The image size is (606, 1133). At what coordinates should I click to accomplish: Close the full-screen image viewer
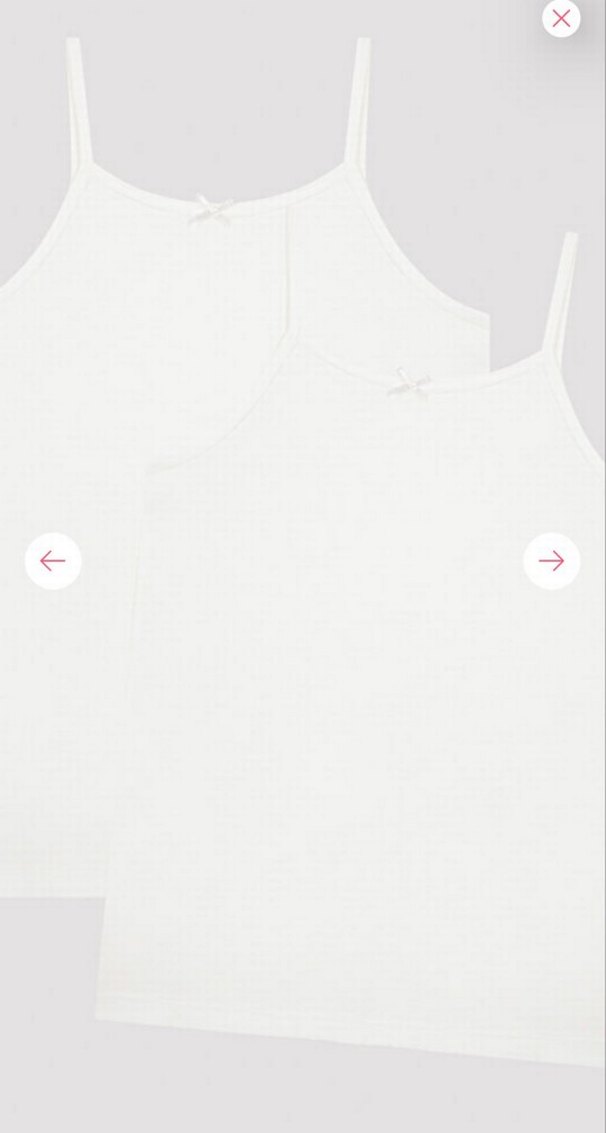point(561,18)
